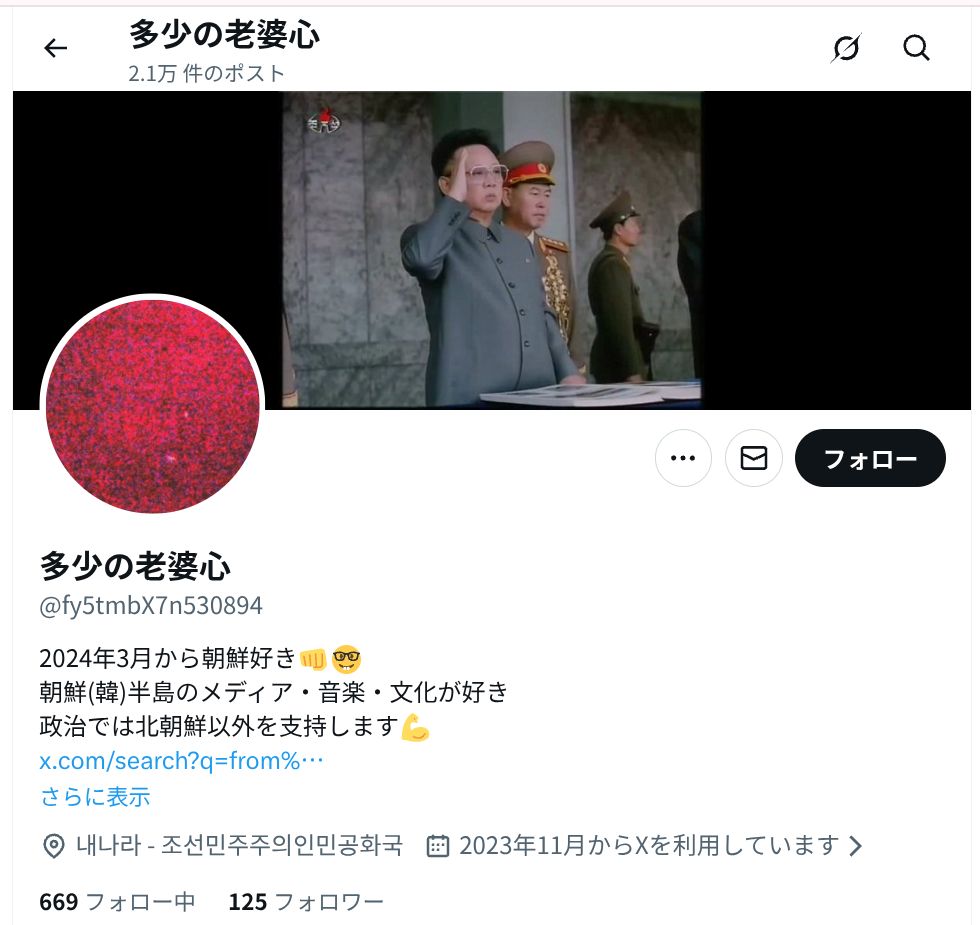View the 669 フォロー中 list

[x=117, y=902]
